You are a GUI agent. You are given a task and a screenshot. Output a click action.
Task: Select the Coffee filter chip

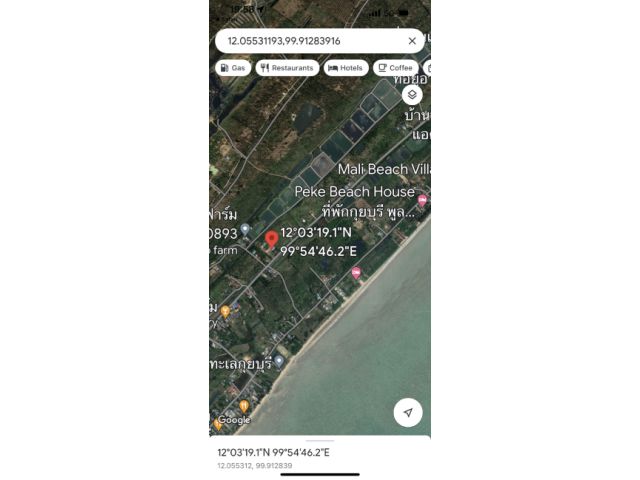coord(395,68)
